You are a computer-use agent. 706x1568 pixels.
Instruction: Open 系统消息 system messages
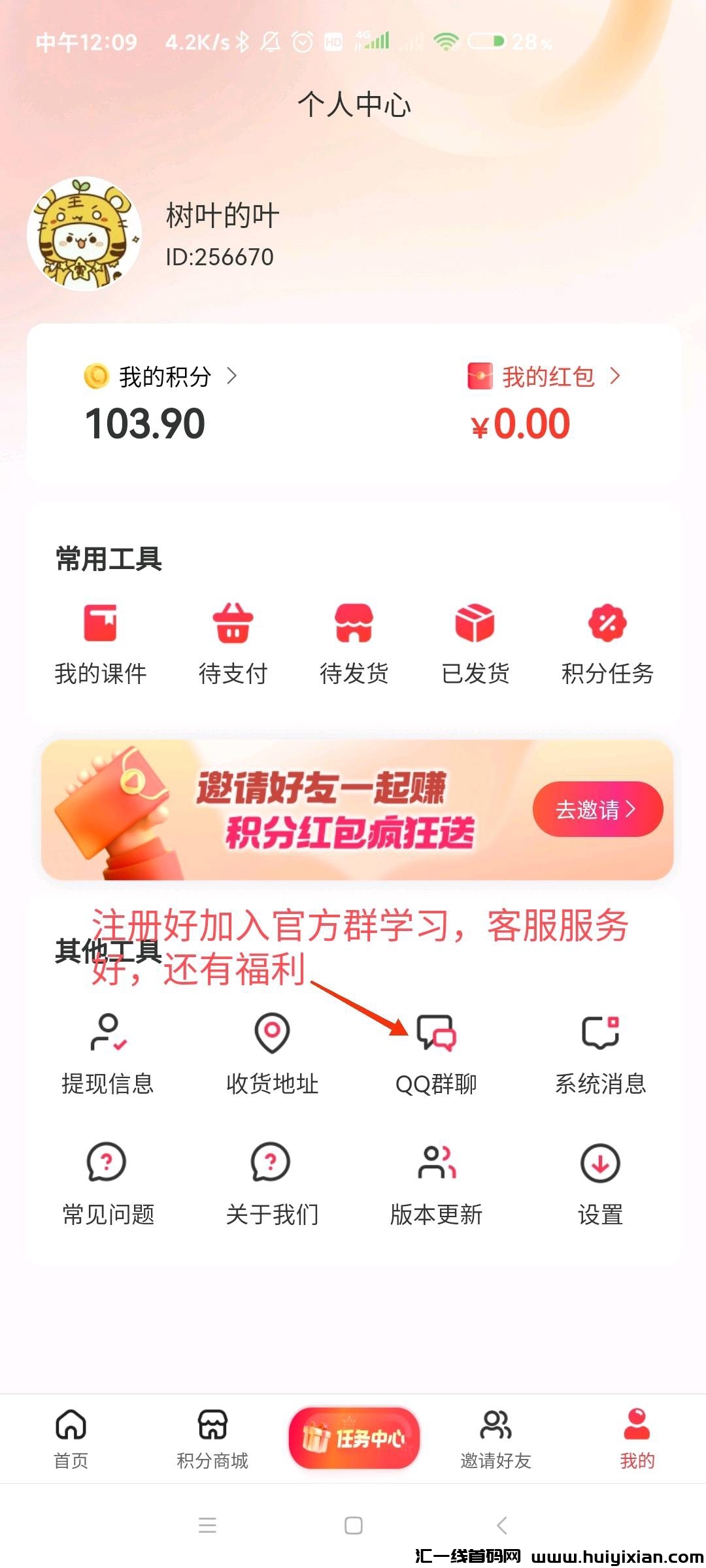tap(600, 1053)
